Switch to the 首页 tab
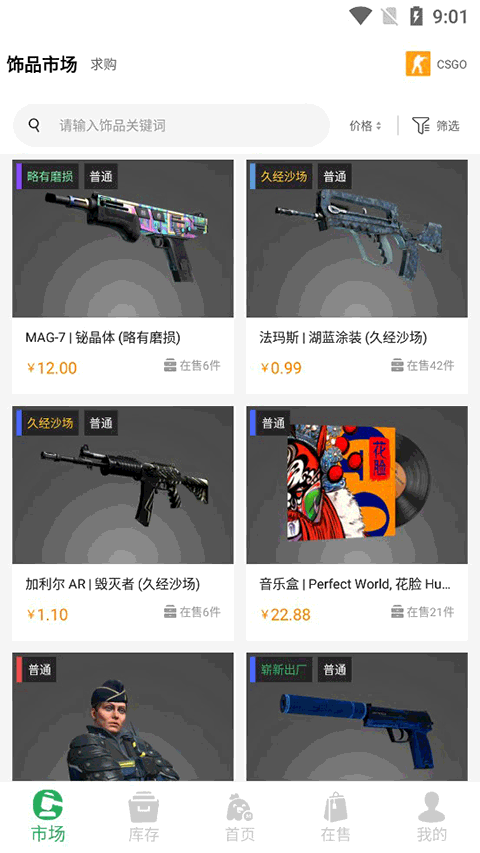Screen dimensions: 480x853 (240, 817)
